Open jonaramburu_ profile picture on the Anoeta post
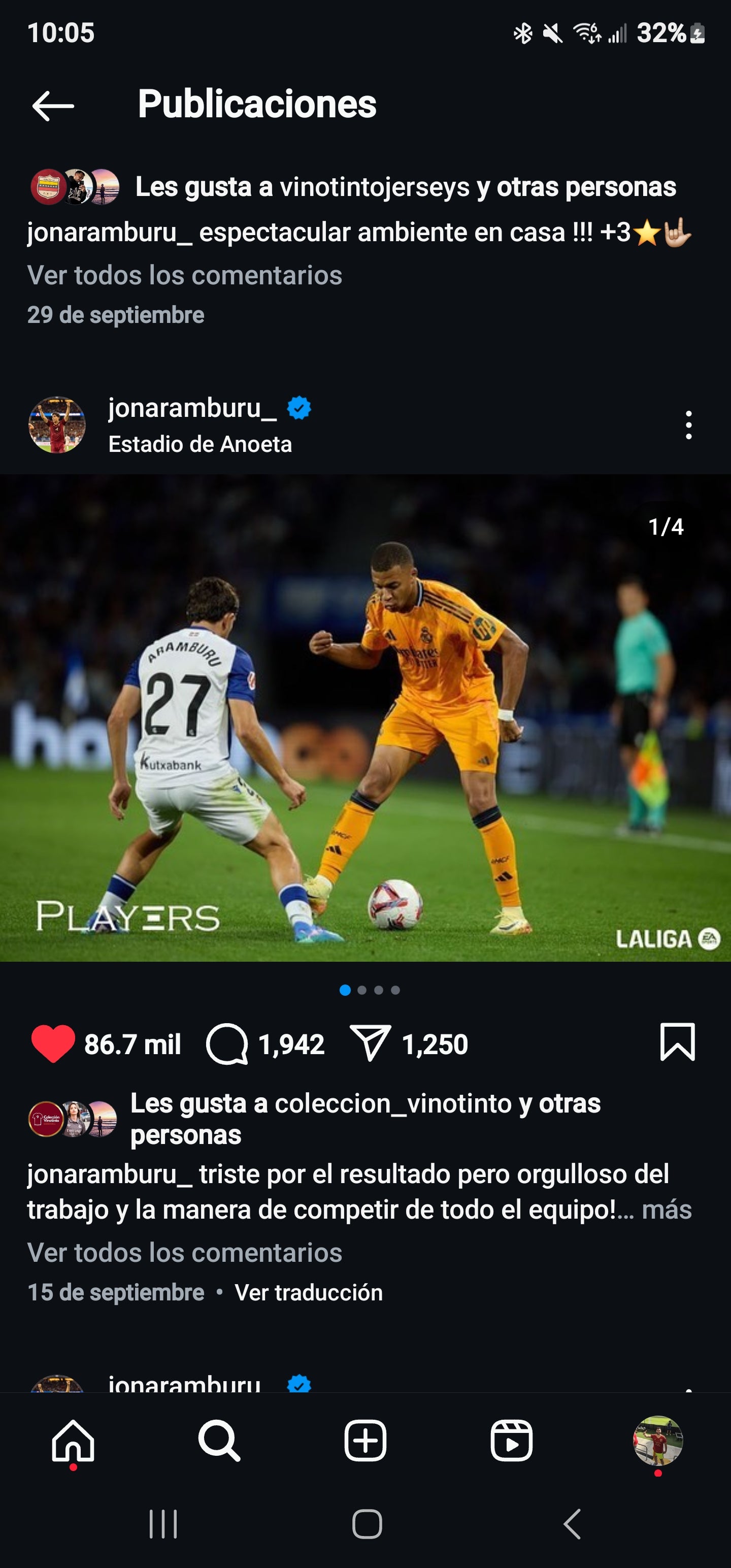 tap(57, 425)
